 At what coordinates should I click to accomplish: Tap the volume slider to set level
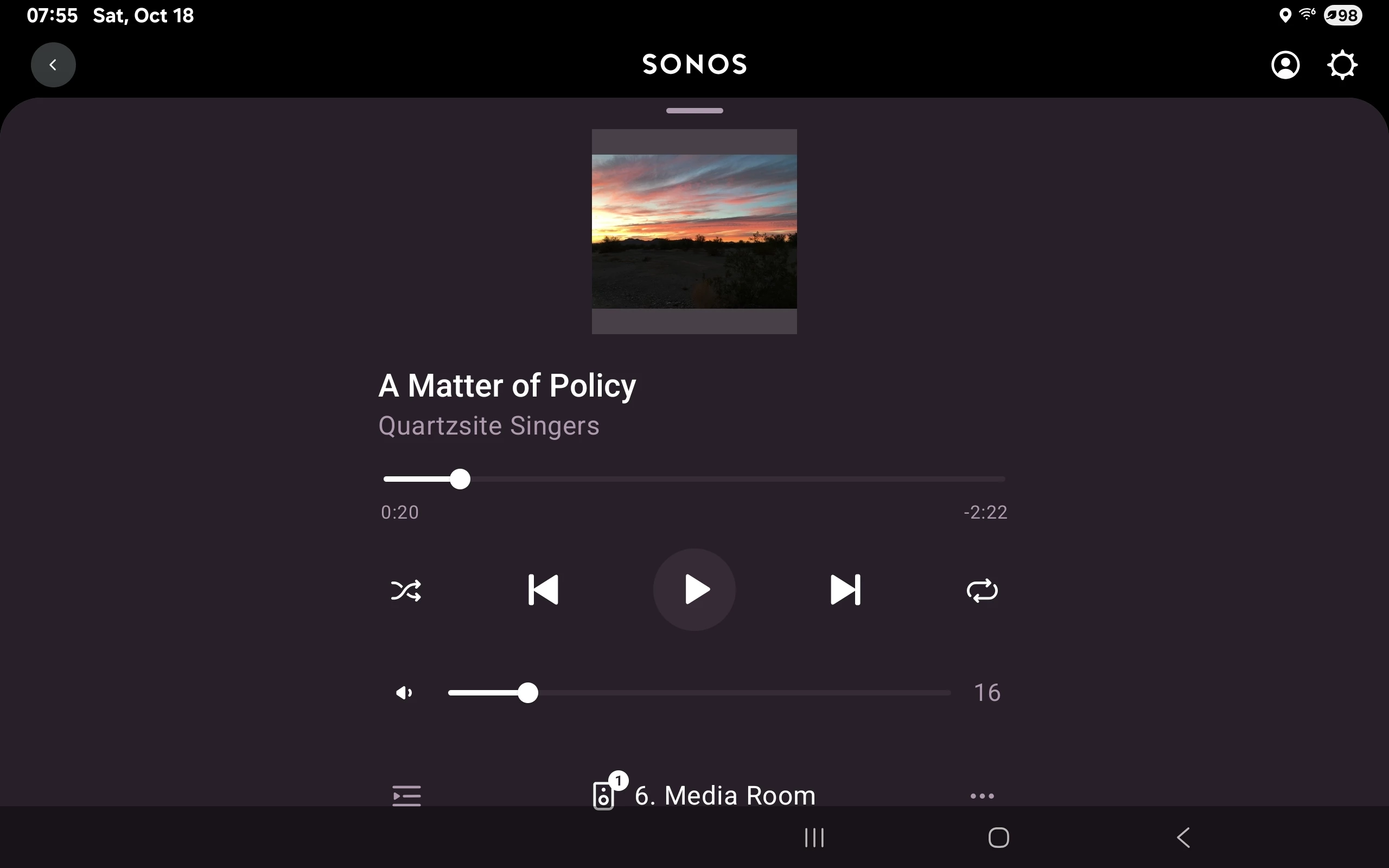pos(699,693)
